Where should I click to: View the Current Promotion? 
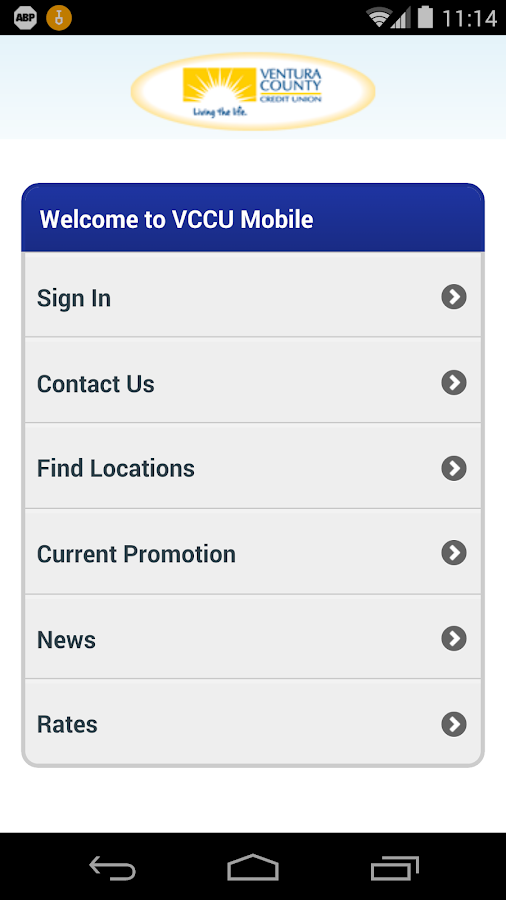[253, 551]
